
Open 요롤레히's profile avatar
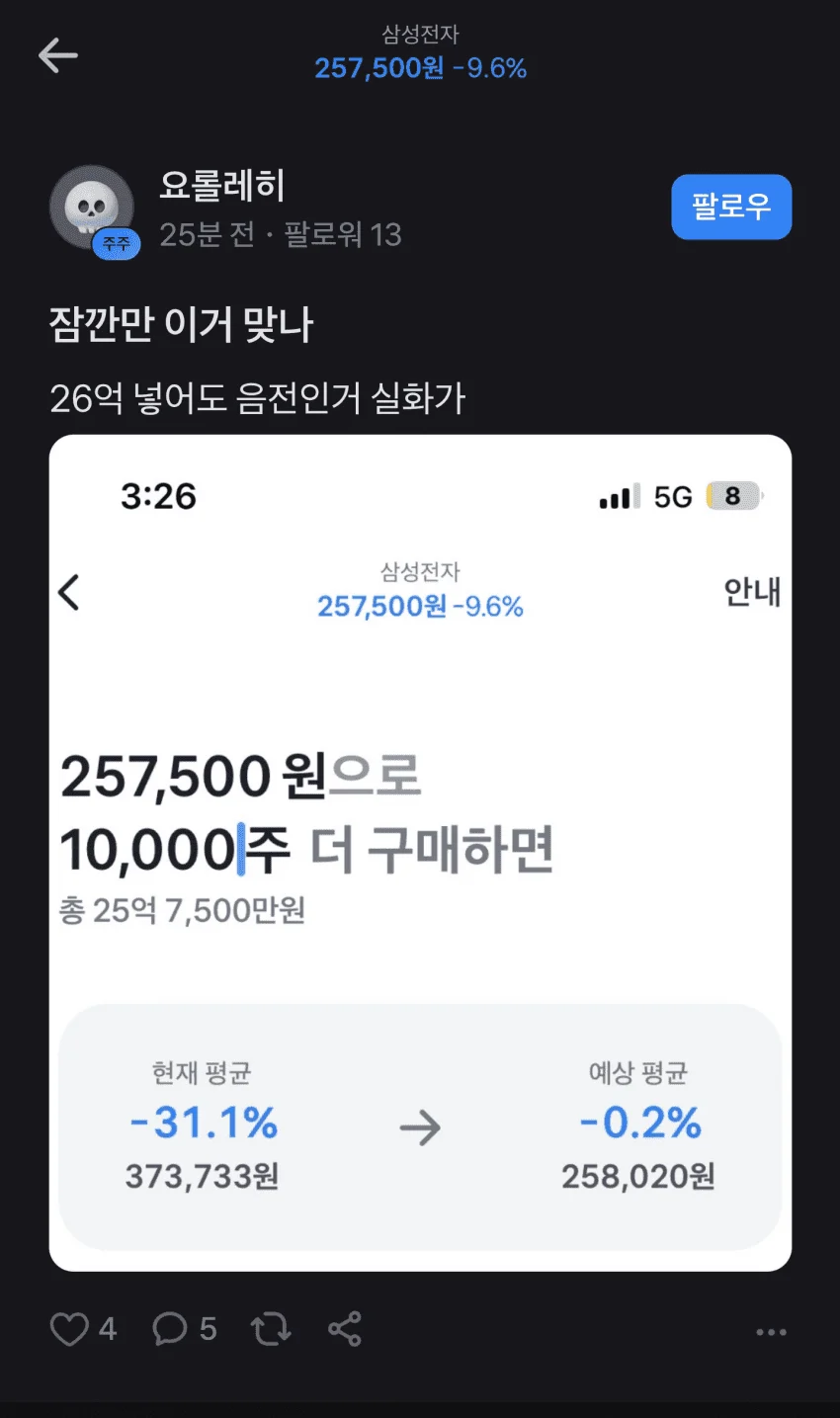click(x=92, y=208)
